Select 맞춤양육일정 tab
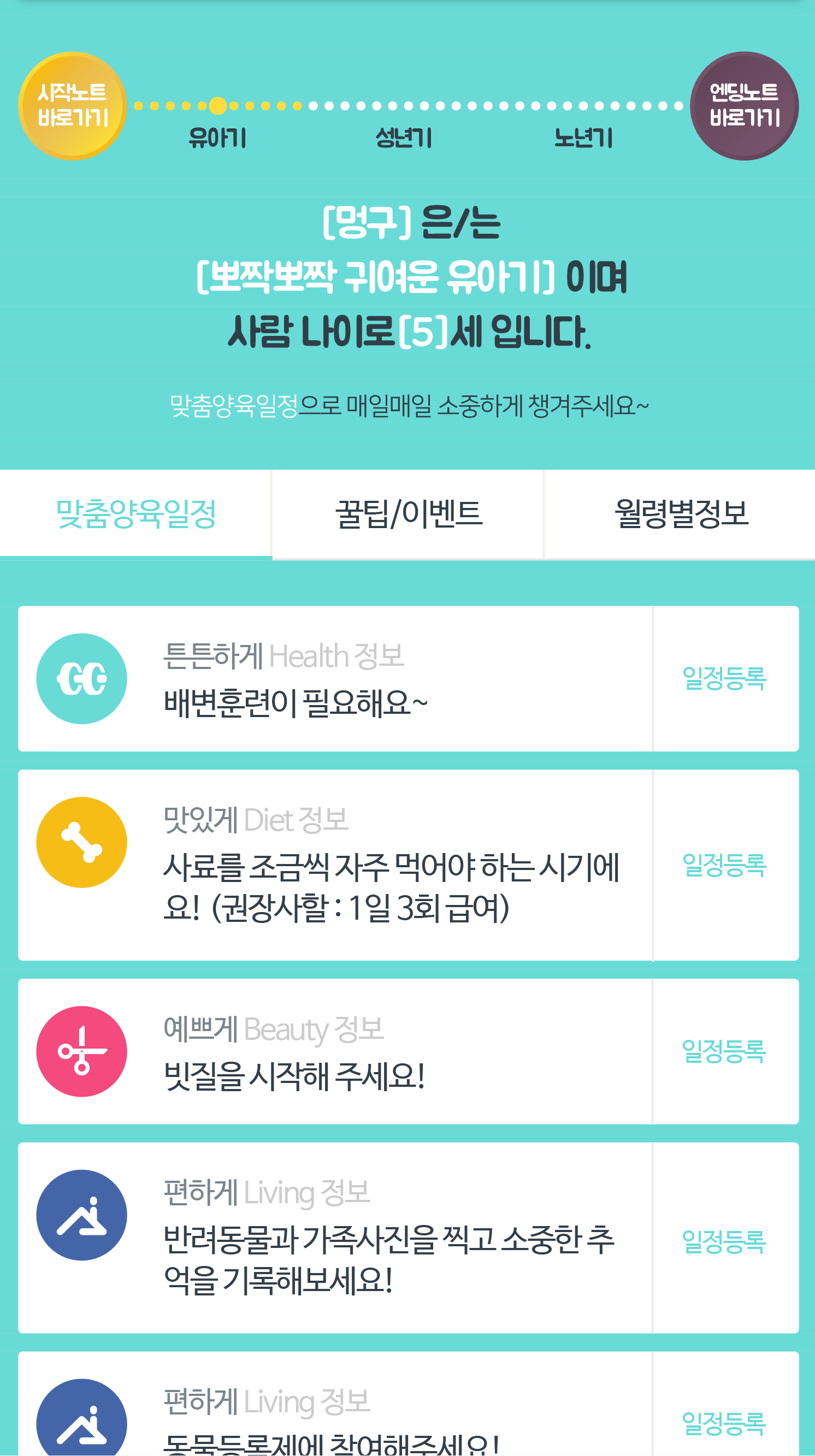This screenshot has height=1456, width=815. point(135,514)
